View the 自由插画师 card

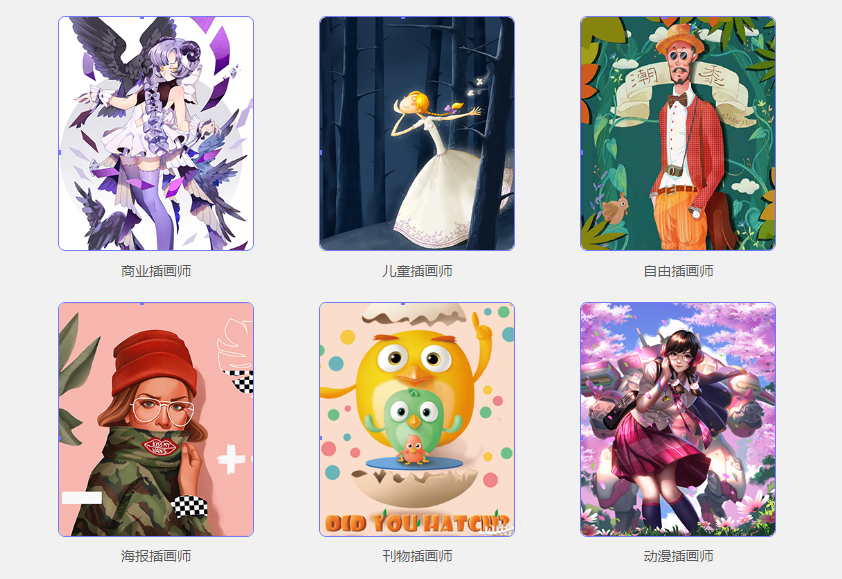click(x=678, y=134)
